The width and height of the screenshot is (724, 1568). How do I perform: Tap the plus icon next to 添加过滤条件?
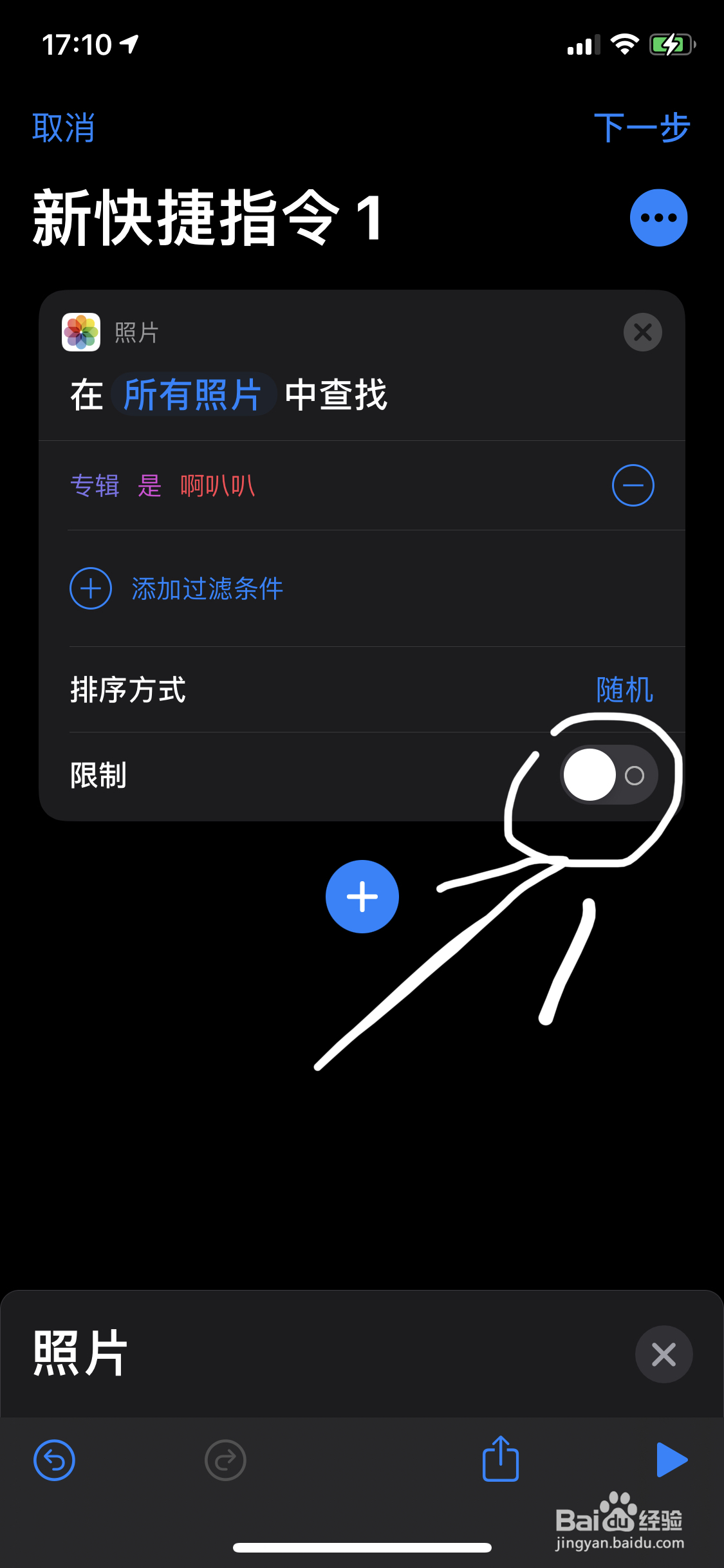(89, 588)
